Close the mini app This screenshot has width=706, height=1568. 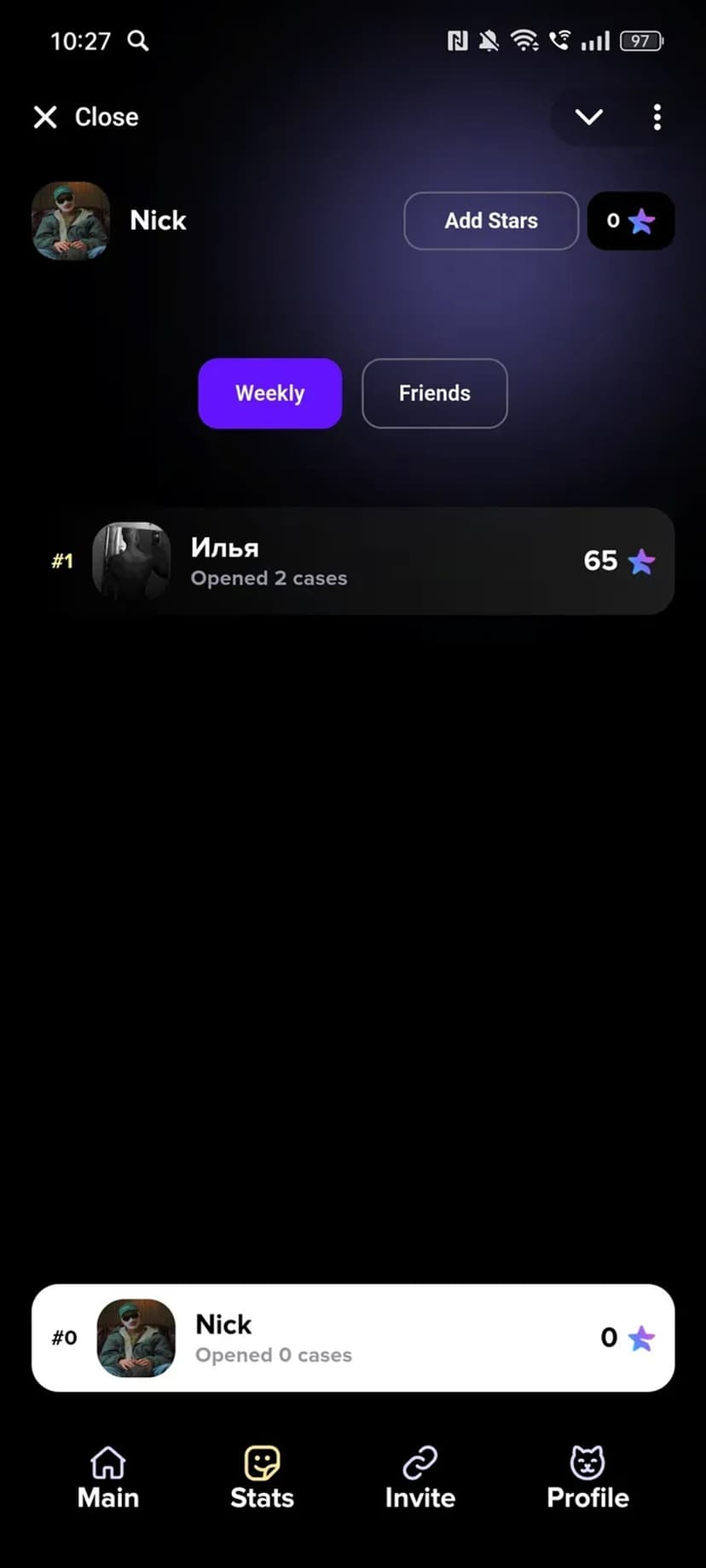(x=85, y=117)
